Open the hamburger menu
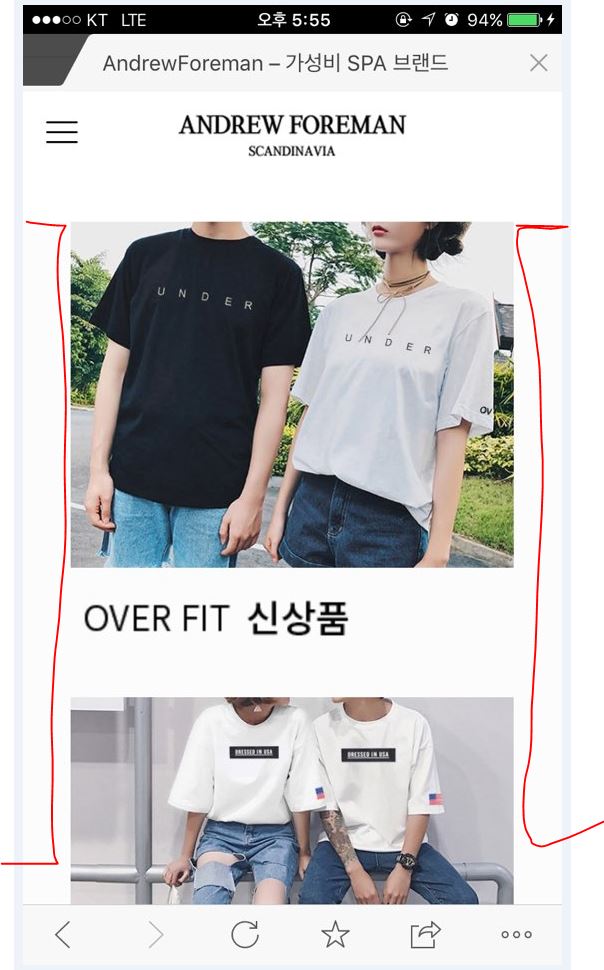604x970 pixels. [x=62, y=132]
